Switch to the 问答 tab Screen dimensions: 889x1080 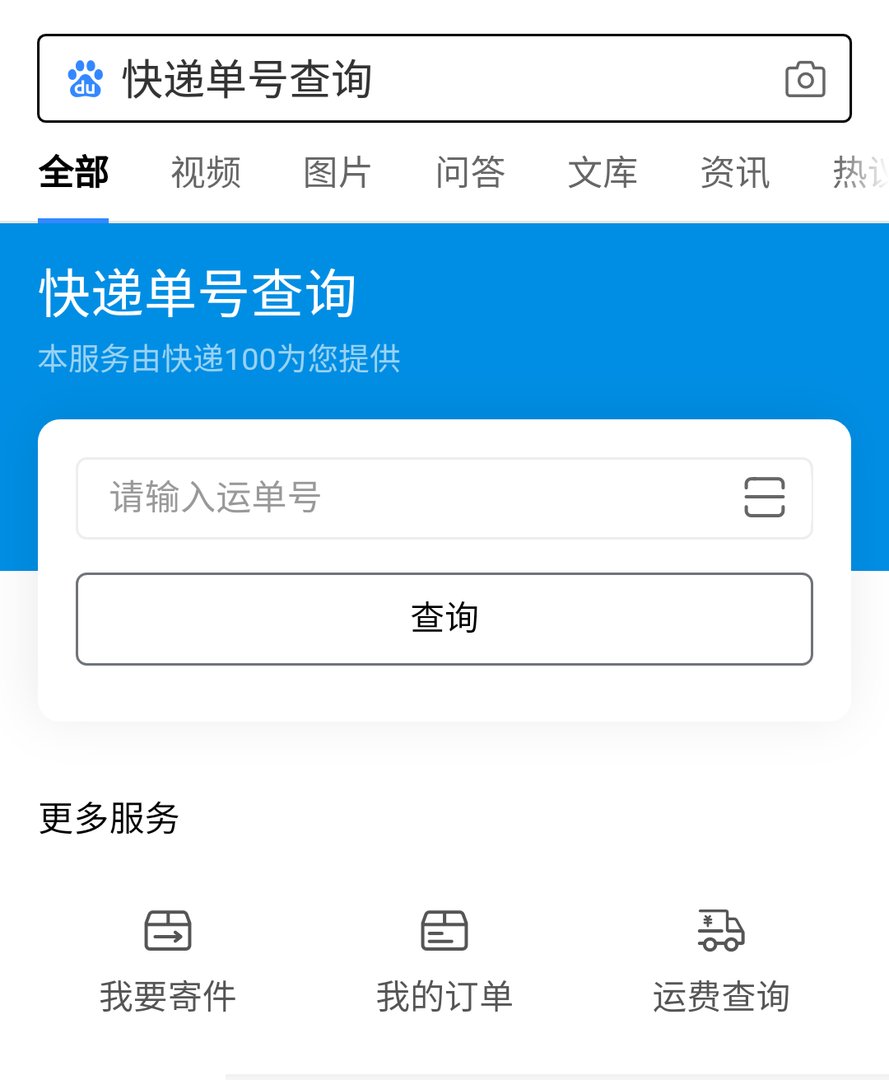click(x=471, y=172)
